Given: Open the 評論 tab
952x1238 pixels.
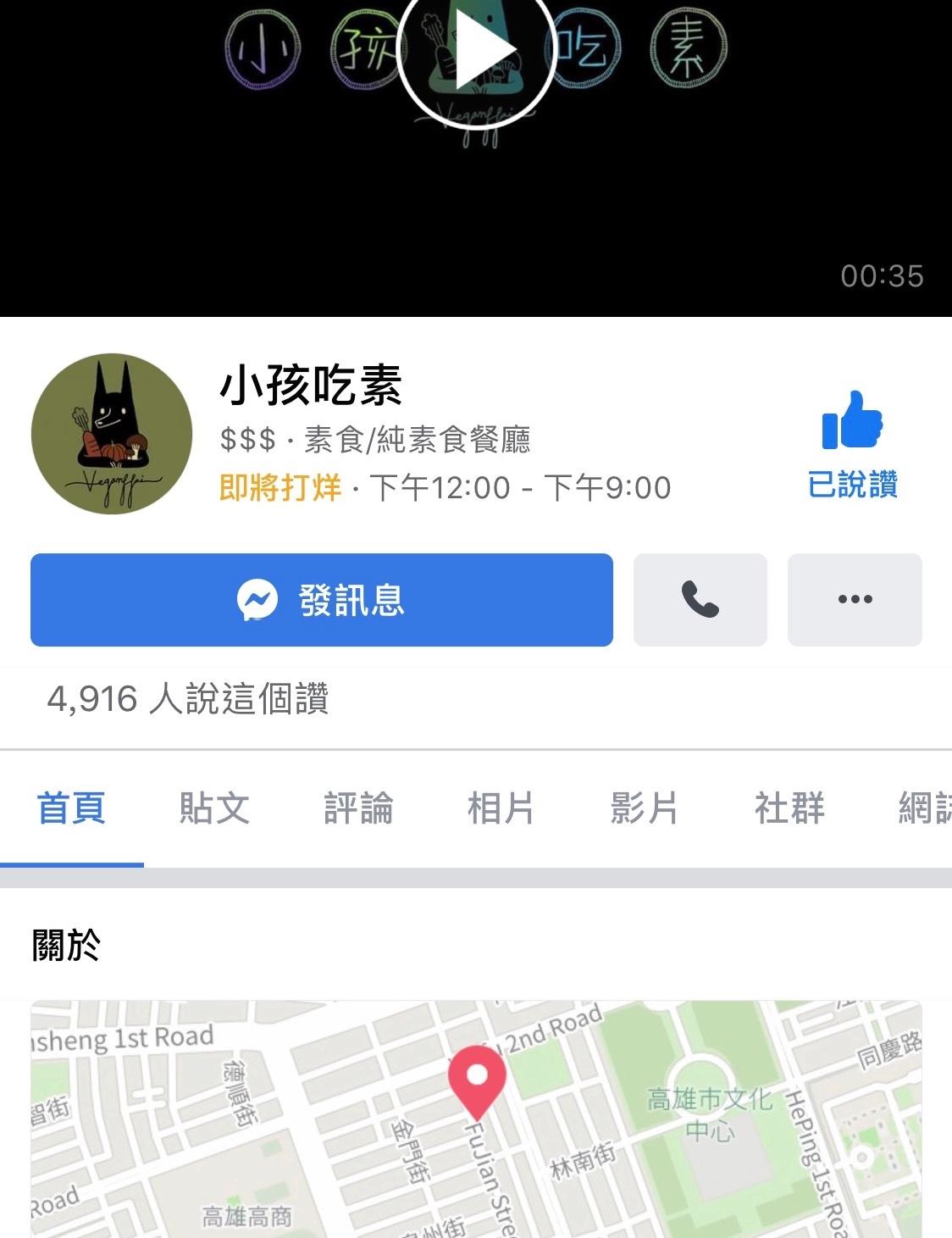Looking at the screenshot, I should tap(358, 808).
